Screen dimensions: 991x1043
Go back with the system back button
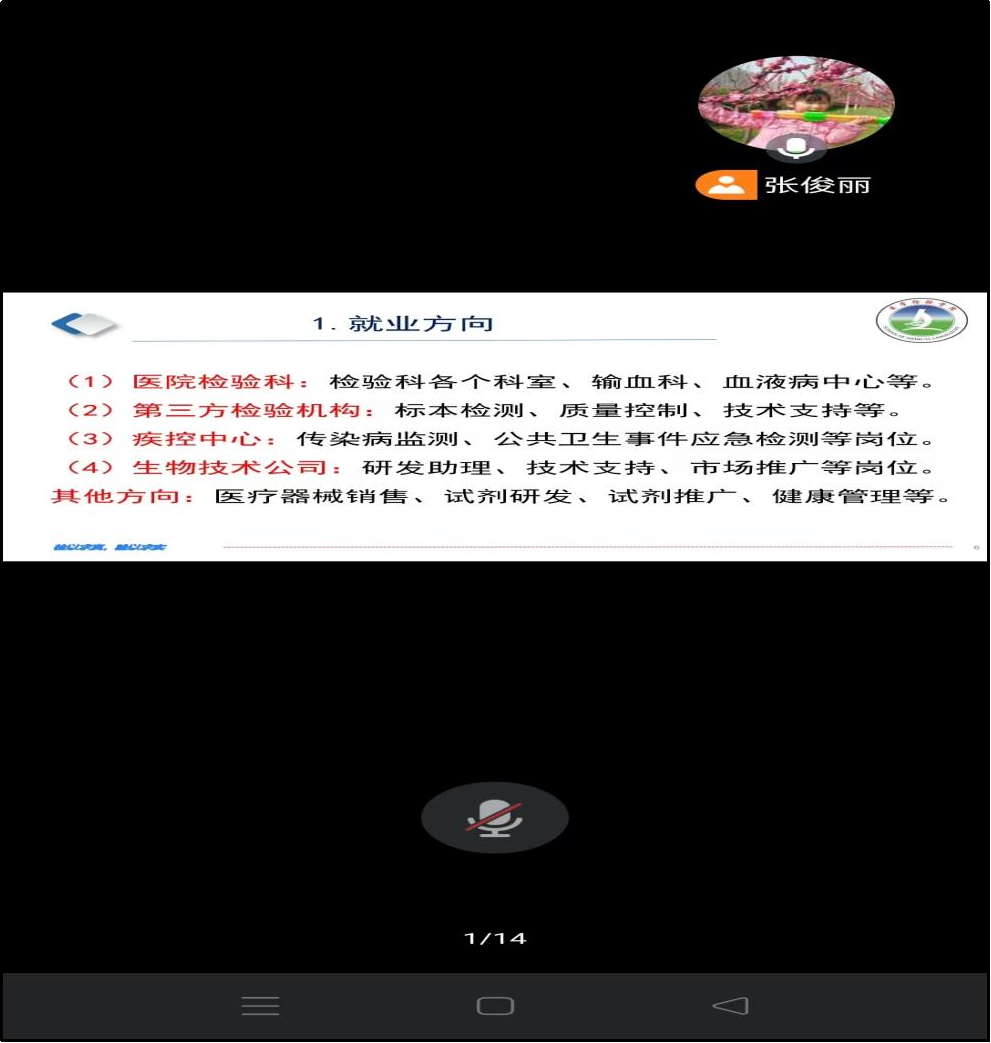tap(730, 1006)
